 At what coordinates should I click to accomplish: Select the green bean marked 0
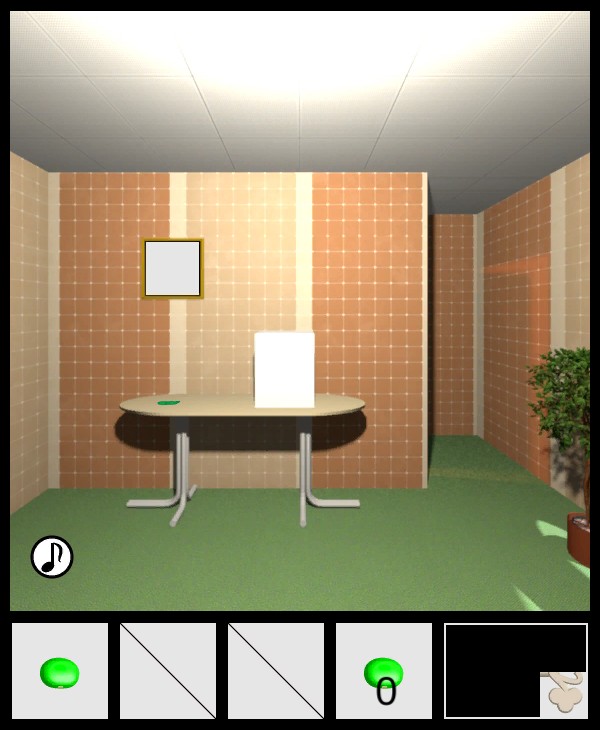click(x=384, y=672)
